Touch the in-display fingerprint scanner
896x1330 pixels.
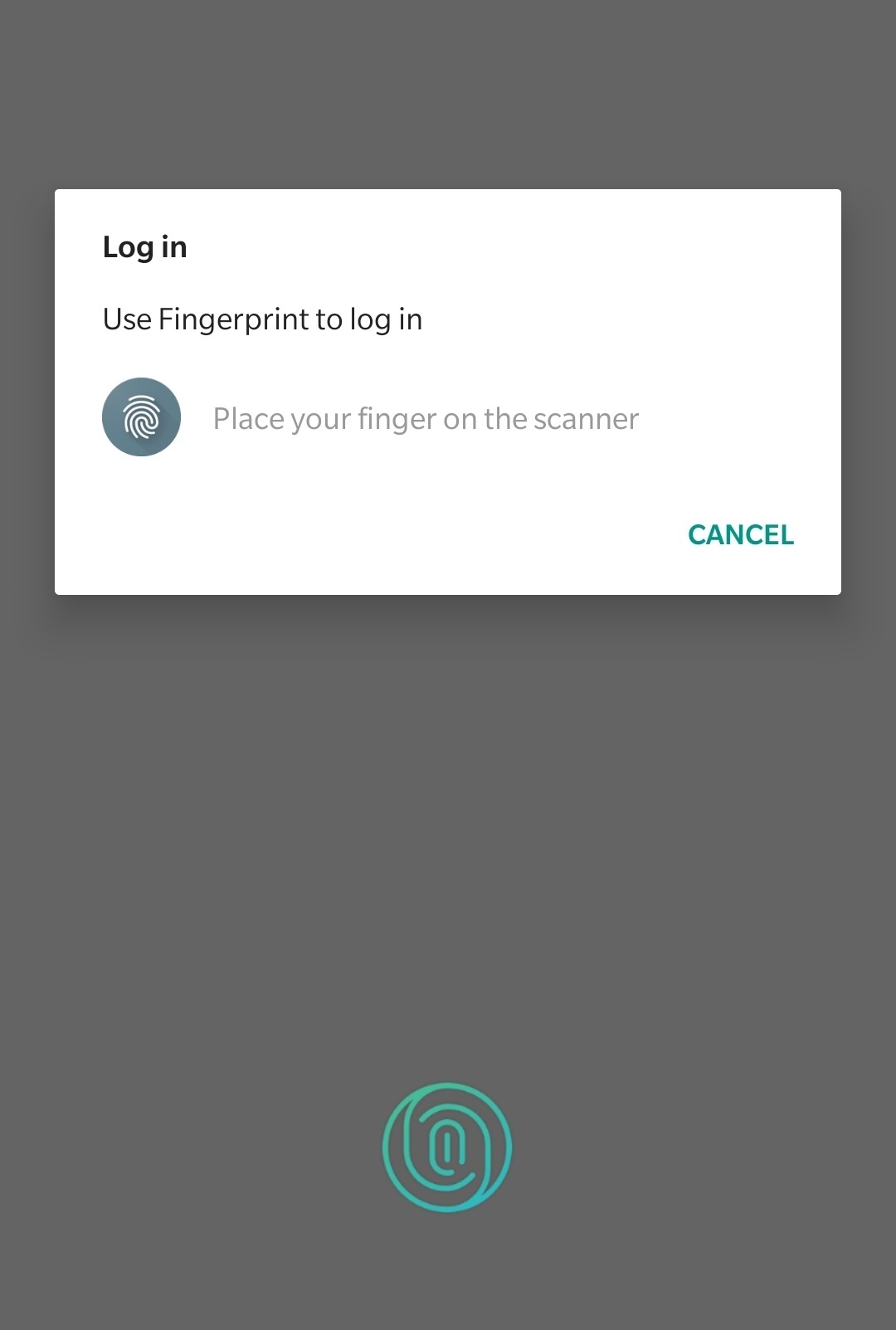coord(447,1147)
